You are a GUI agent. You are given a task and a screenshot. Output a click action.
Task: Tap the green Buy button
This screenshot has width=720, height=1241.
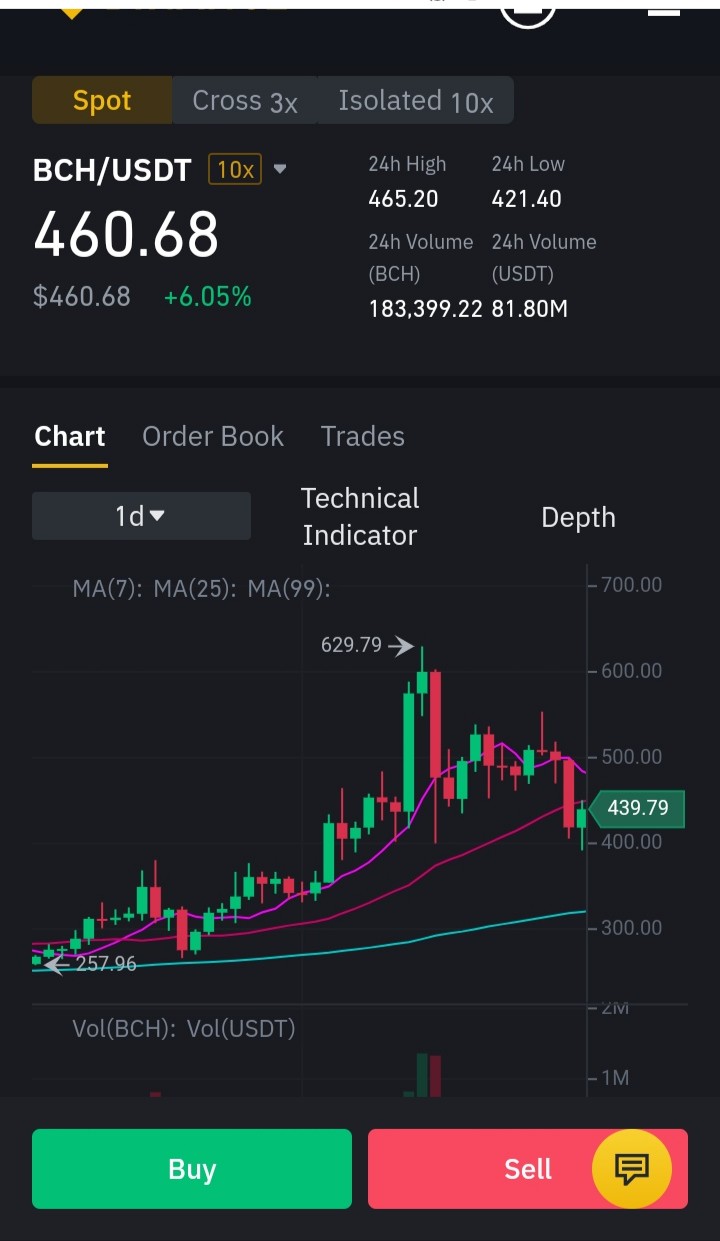pos(192,1169)
